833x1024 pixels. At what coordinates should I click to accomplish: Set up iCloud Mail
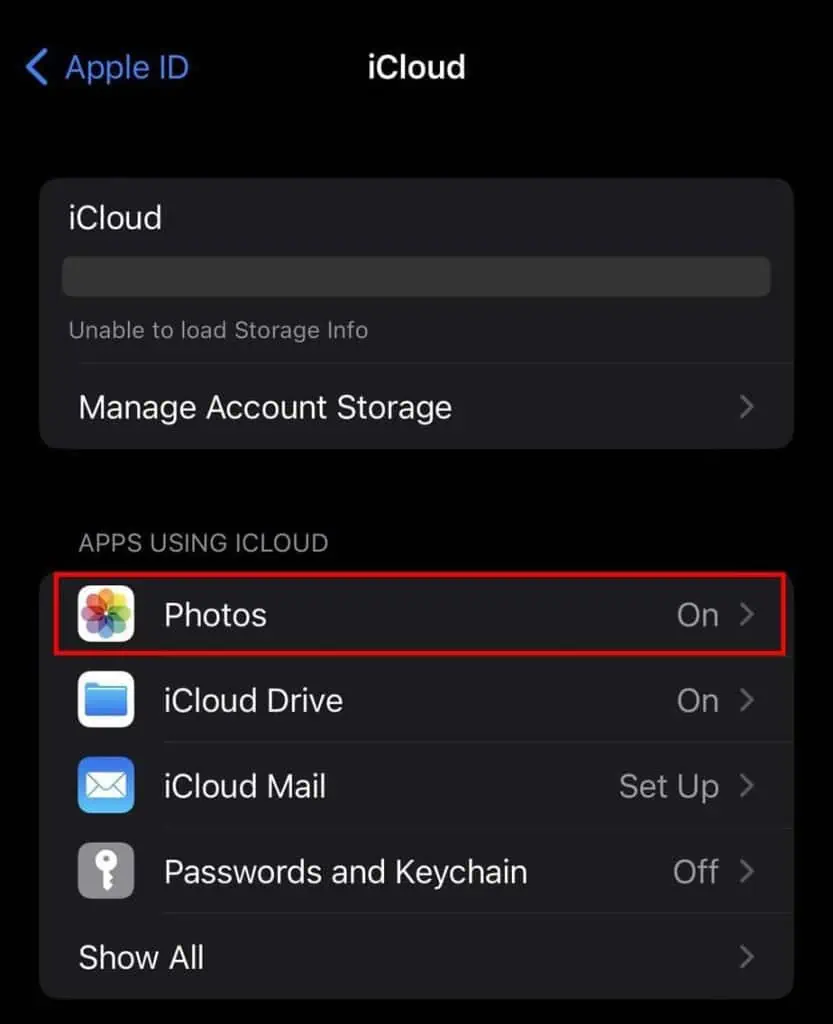pyautogui.click(x=416, y=786)
